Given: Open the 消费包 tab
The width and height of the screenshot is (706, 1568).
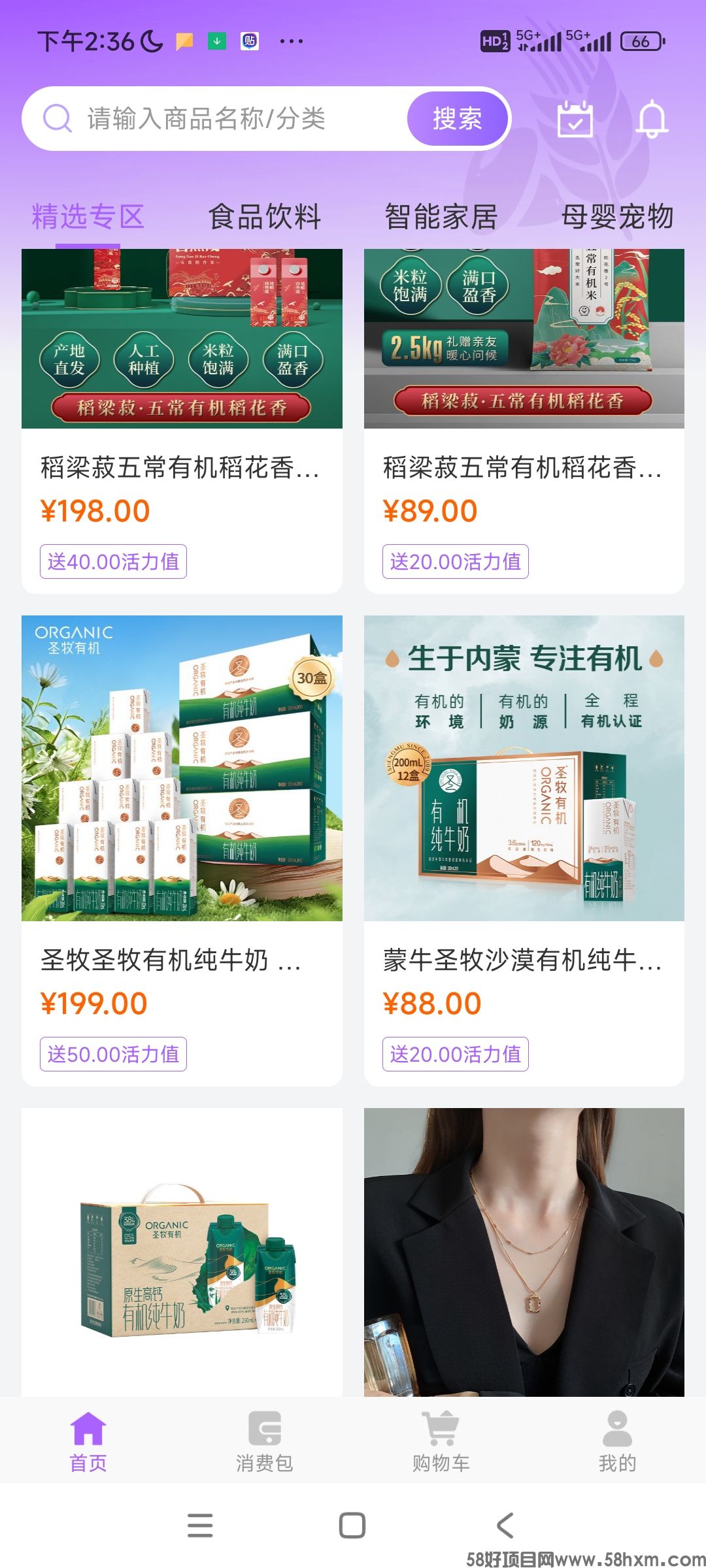Looking at the screenshot, I should [x=264, y=1441].
